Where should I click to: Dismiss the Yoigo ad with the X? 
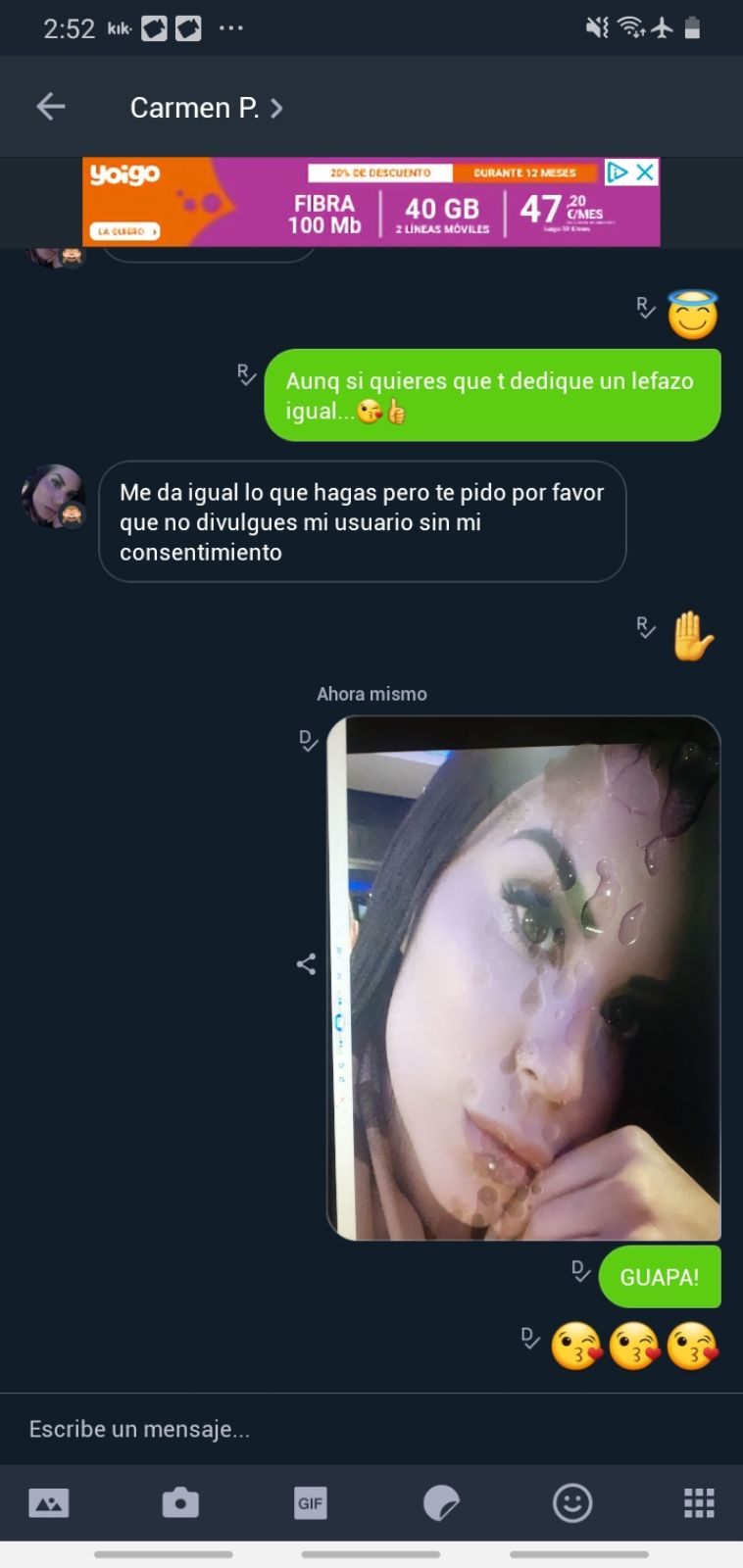point(646,171)
